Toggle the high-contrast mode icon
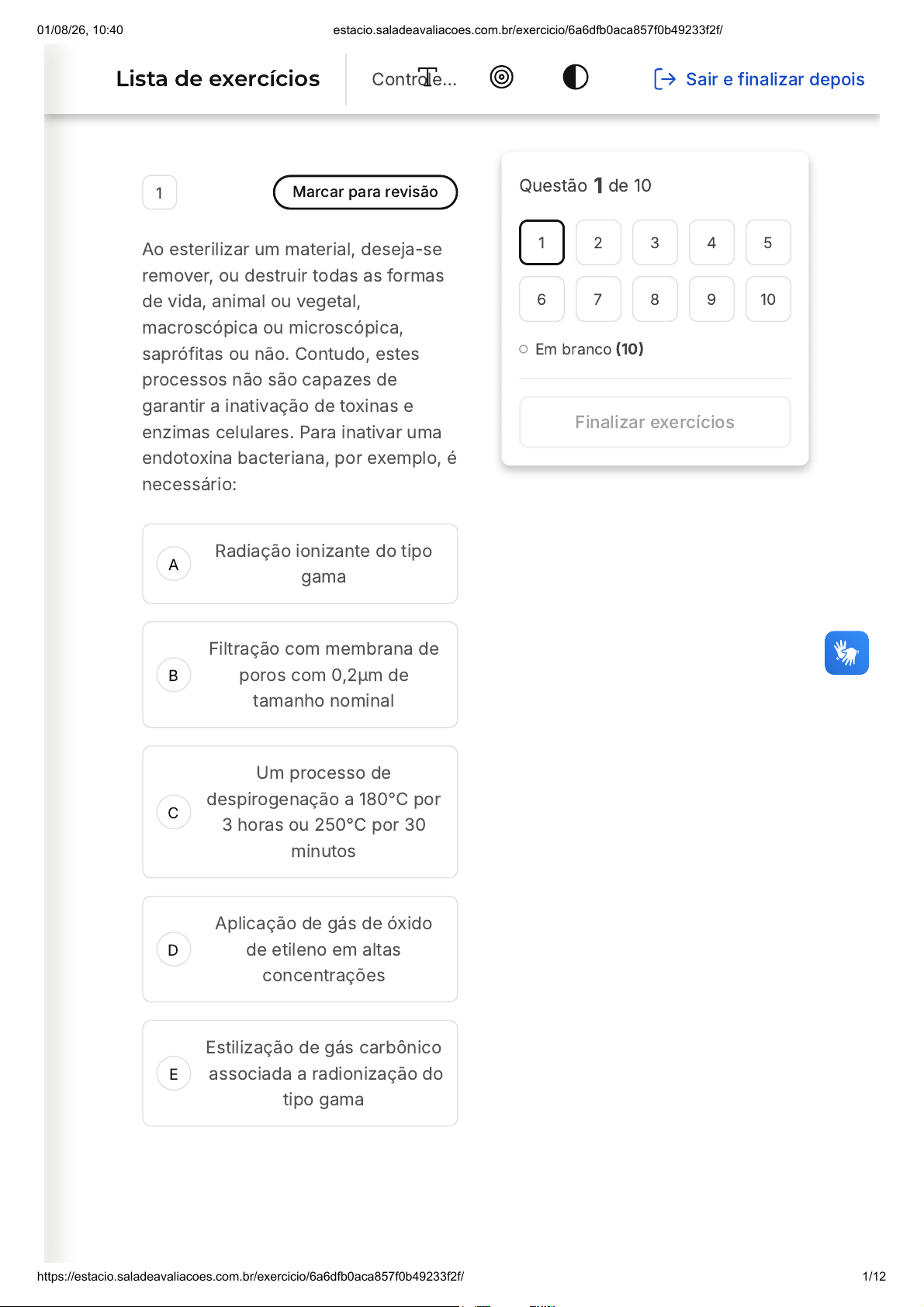 (x=575, y=78)
